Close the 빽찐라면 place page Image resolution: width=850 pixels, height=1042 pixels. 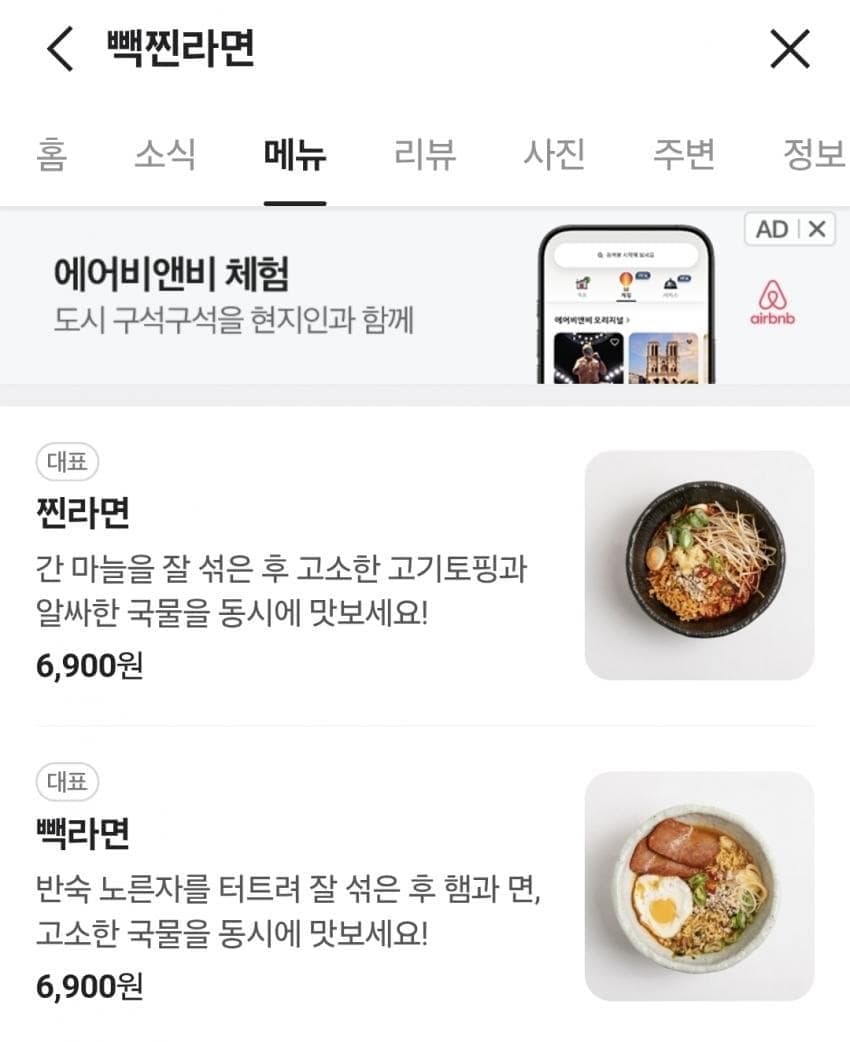click(790, 49)
